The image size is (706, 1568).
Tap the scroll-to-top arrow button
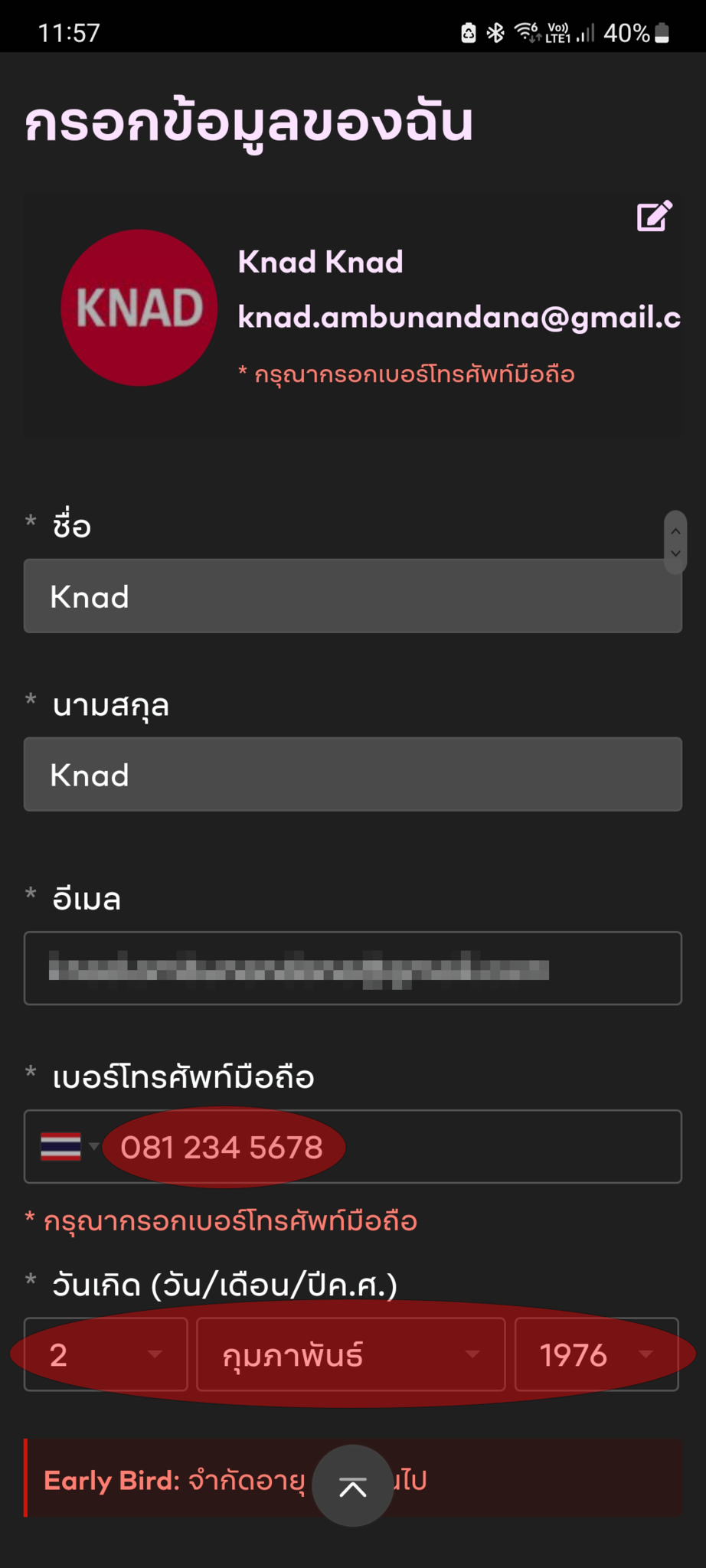[353, 1485]
